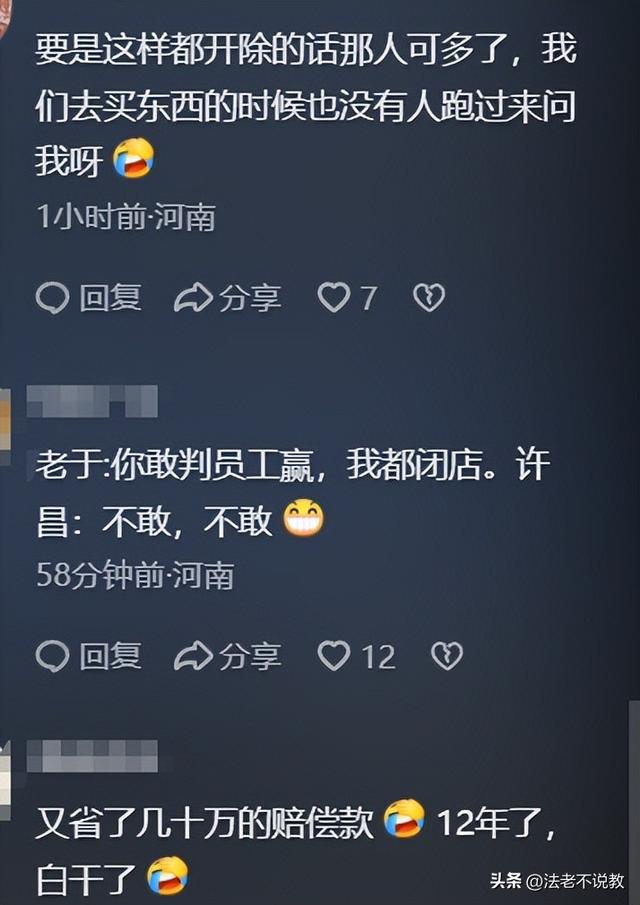
Task: Reply to the 58分钟前 河南 comment
Action: [88, 656]
